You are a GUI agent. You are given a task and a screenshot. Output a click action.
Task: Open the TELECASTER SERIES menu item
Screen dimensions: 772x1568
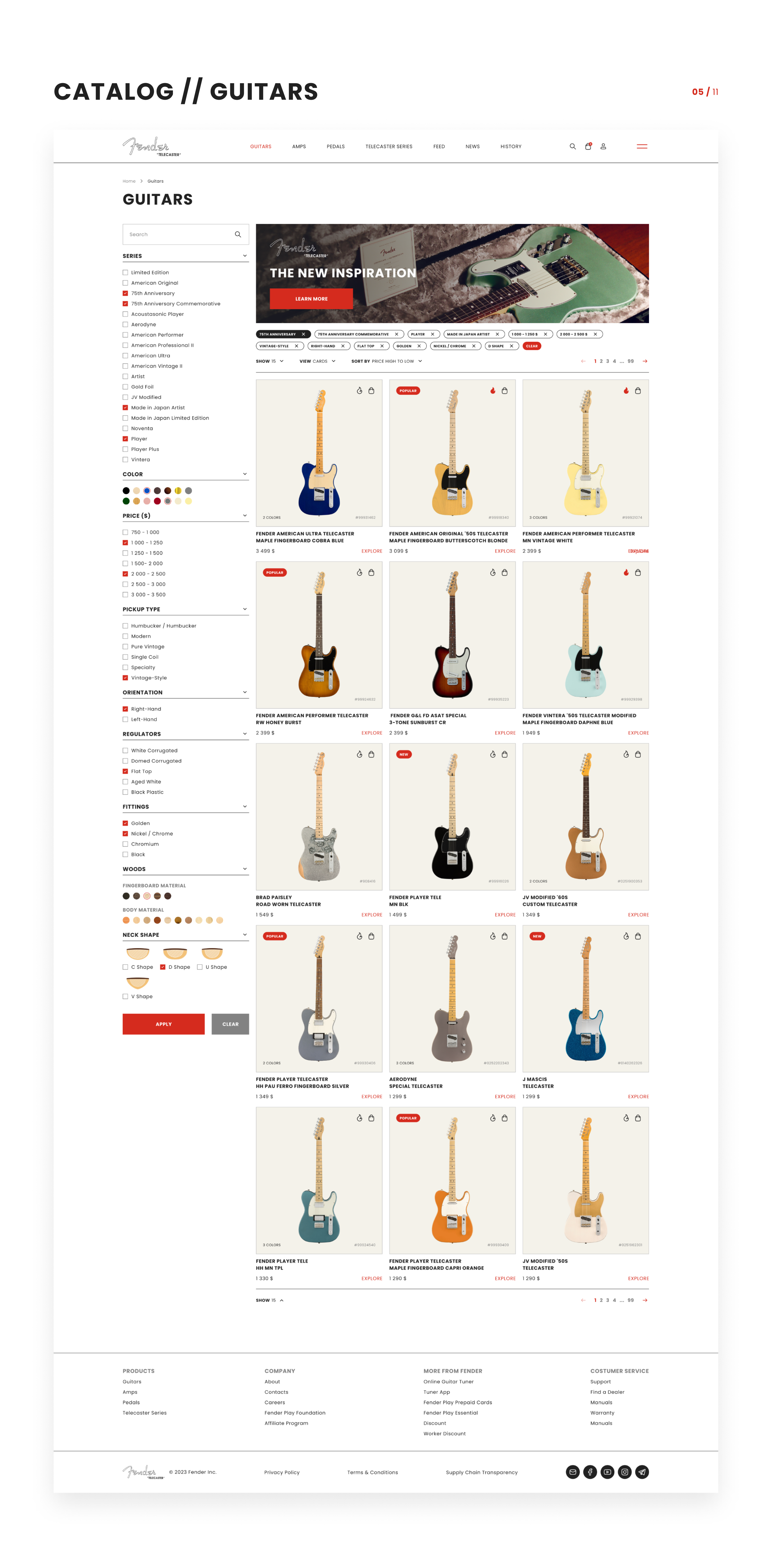(x=389, y=146)
